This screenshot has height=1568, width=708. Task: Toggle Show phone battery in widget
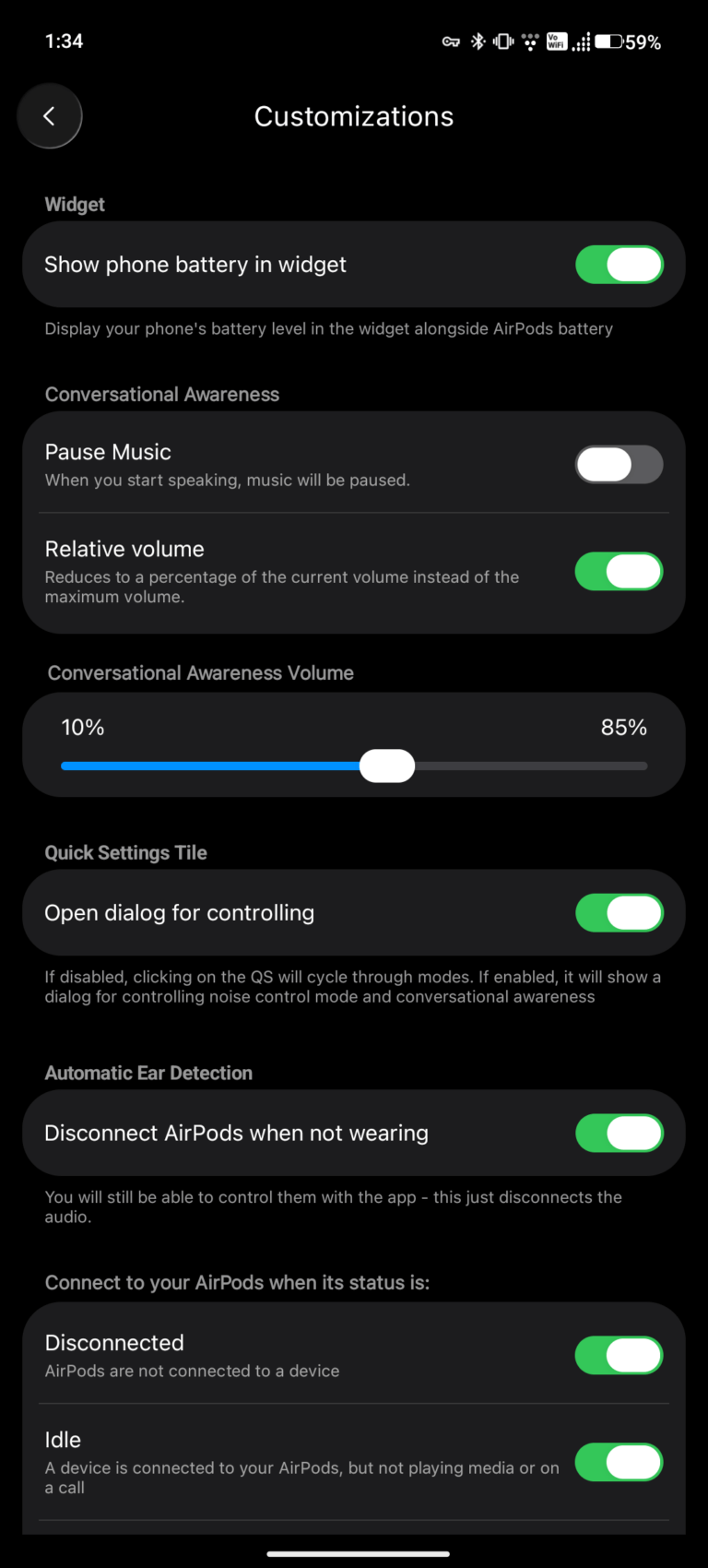[x=619, y=265]
